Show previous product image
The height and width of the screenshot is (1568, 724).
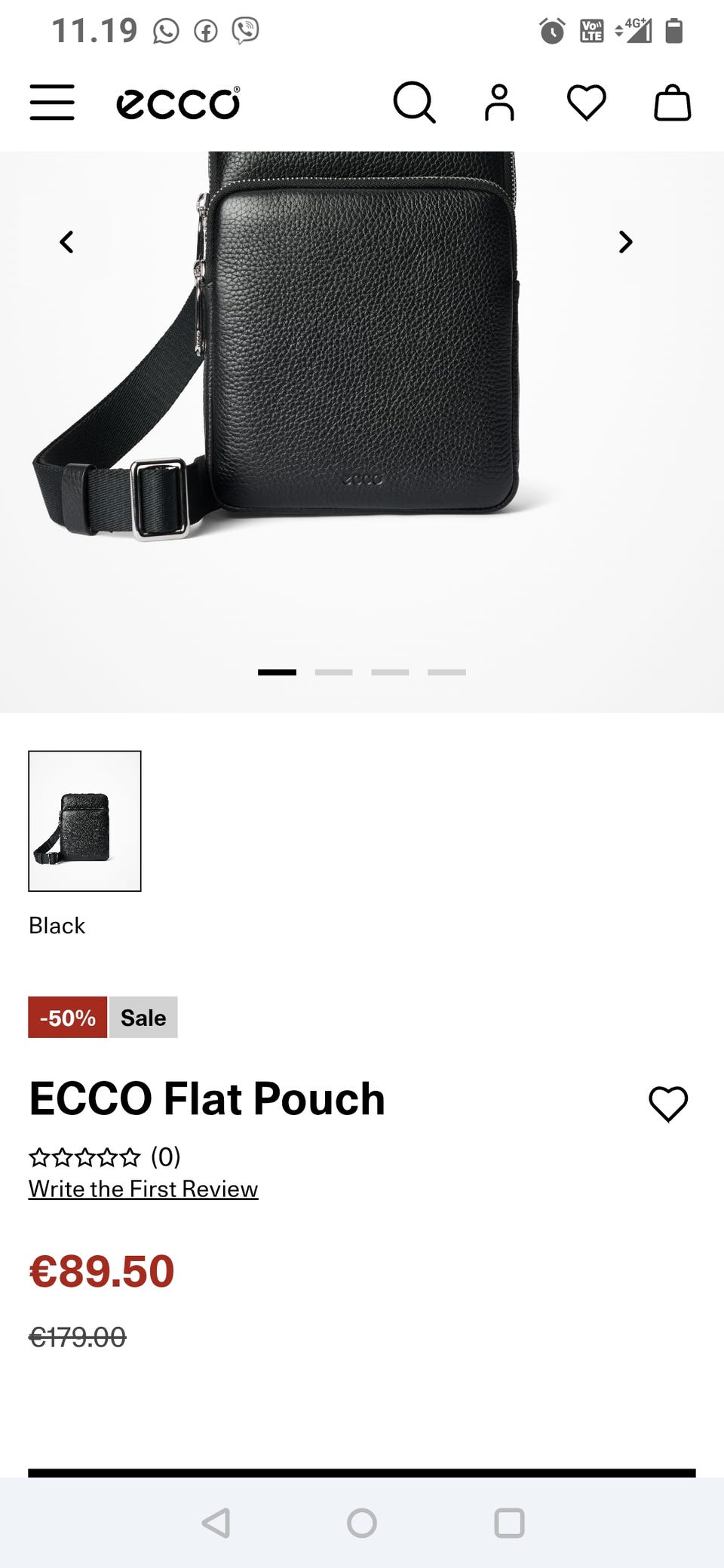point(66,242)
